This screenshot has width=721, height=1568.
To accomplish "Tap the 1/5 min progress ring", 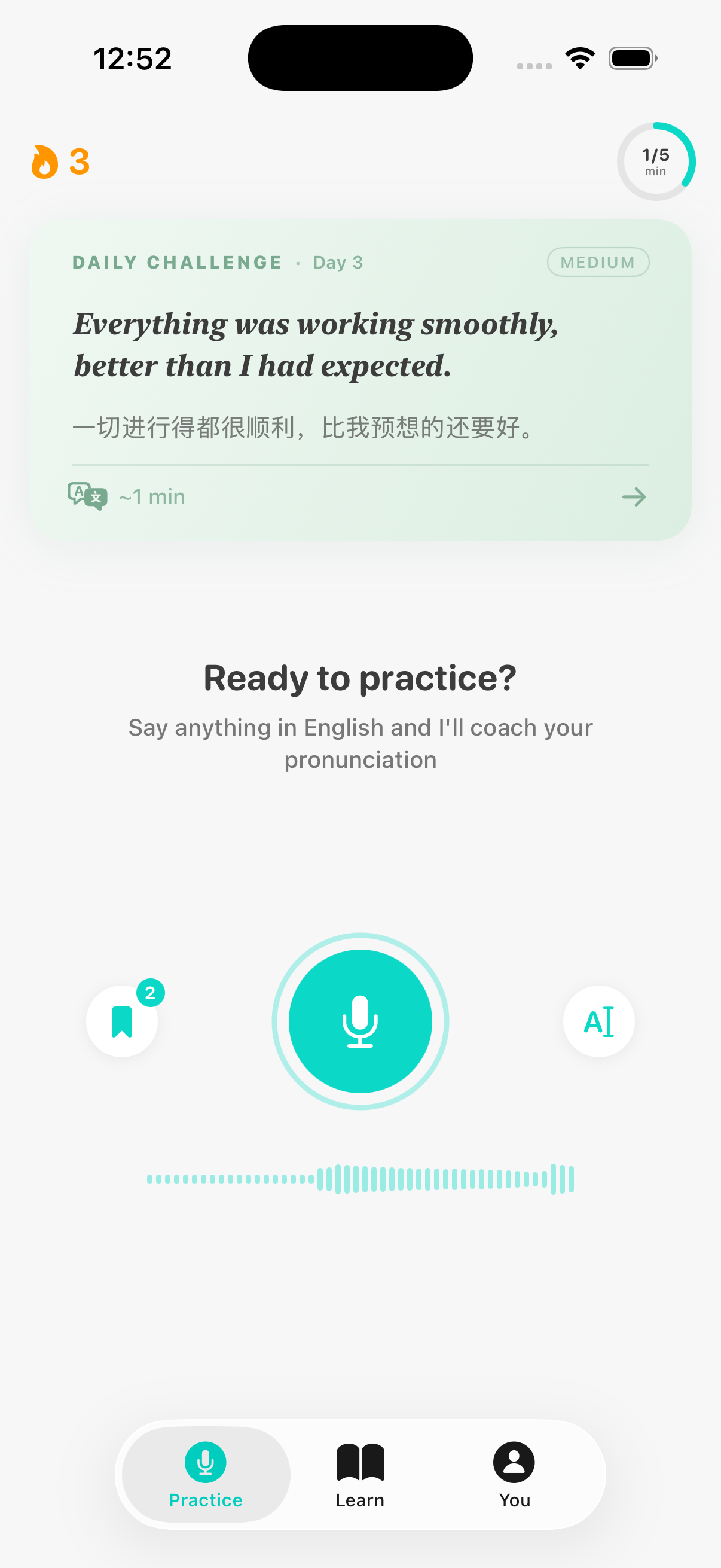I will (655, 161).
